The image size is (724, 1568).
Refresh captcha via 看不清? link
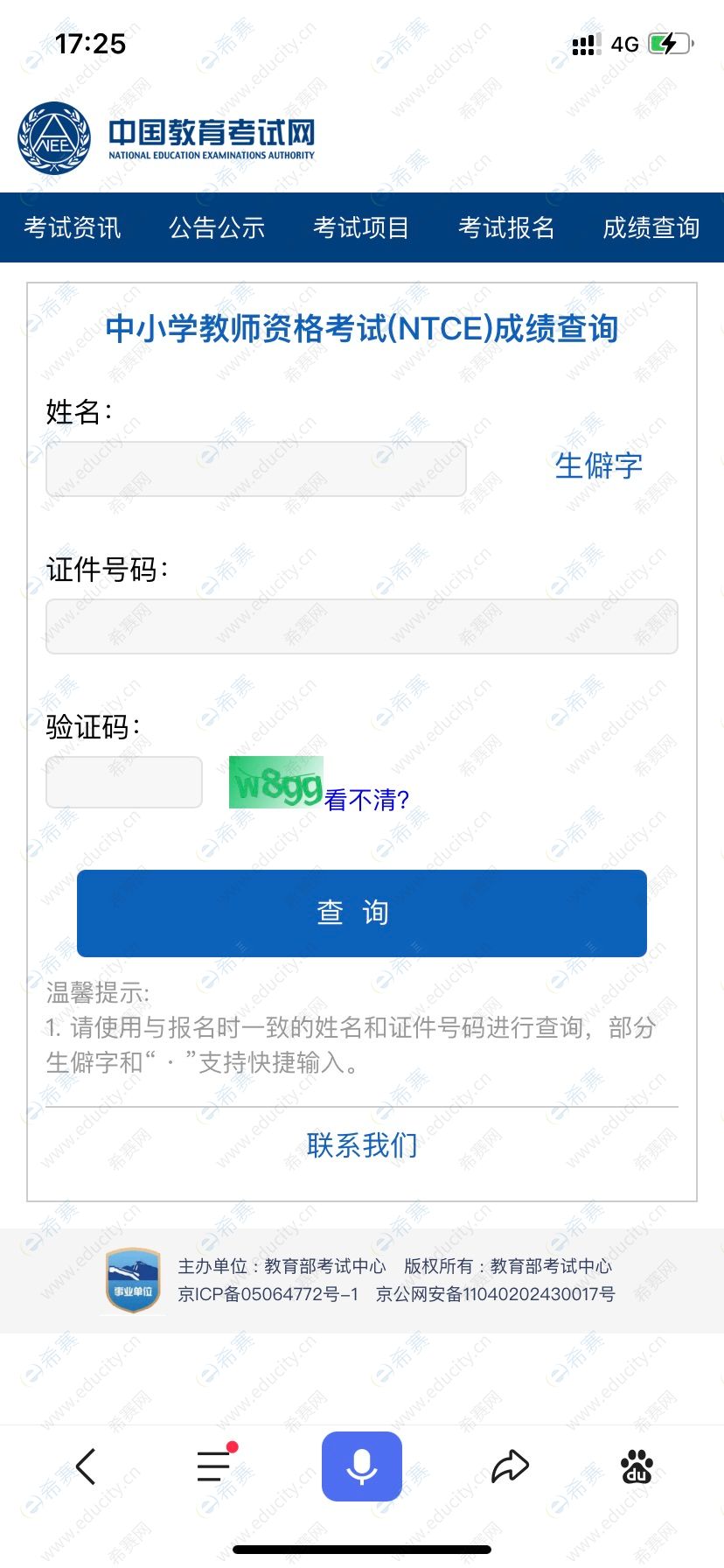pos(366,800)
